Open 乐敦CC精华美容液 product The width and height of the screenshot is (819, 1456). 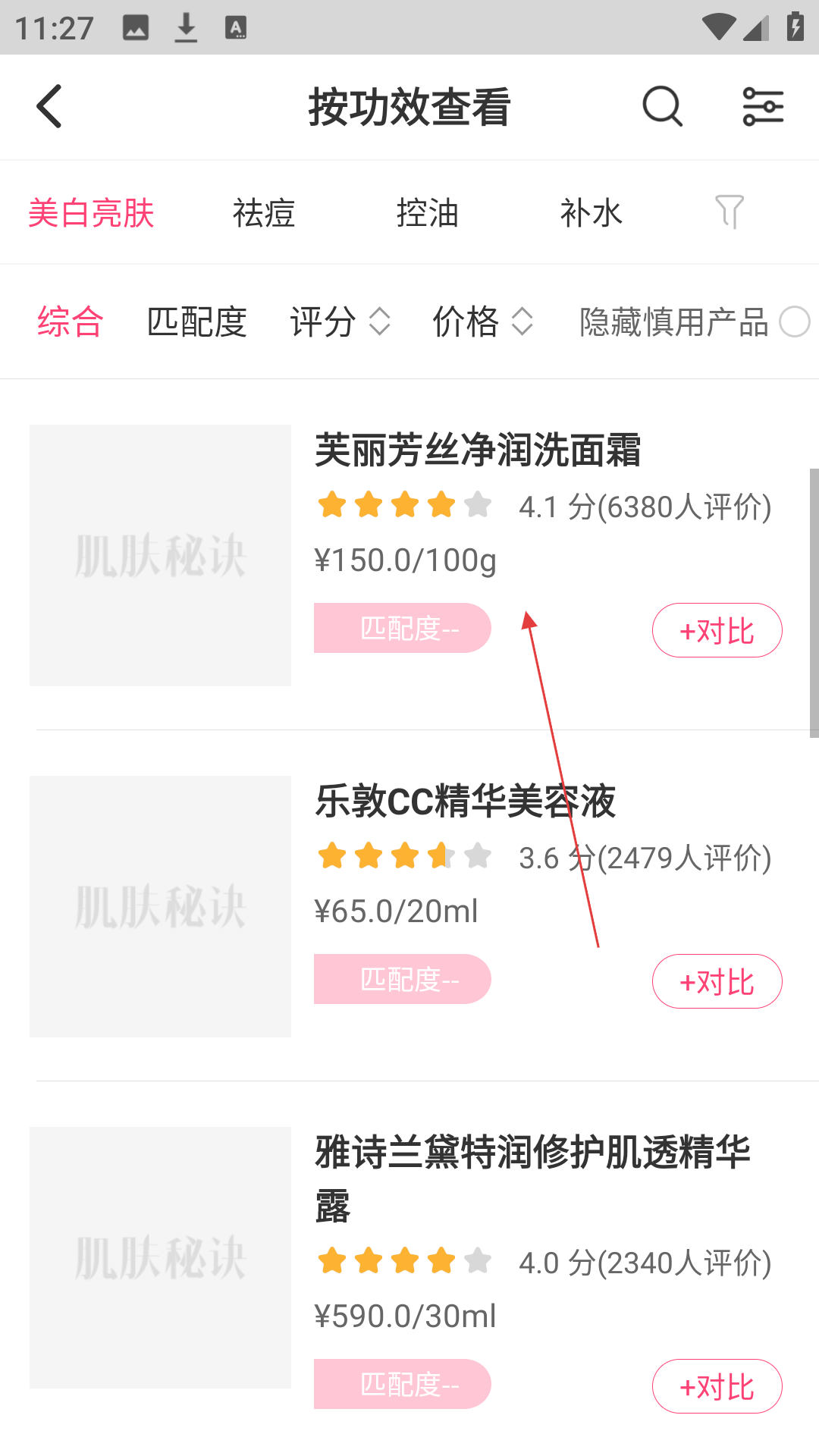pos(409,906)
